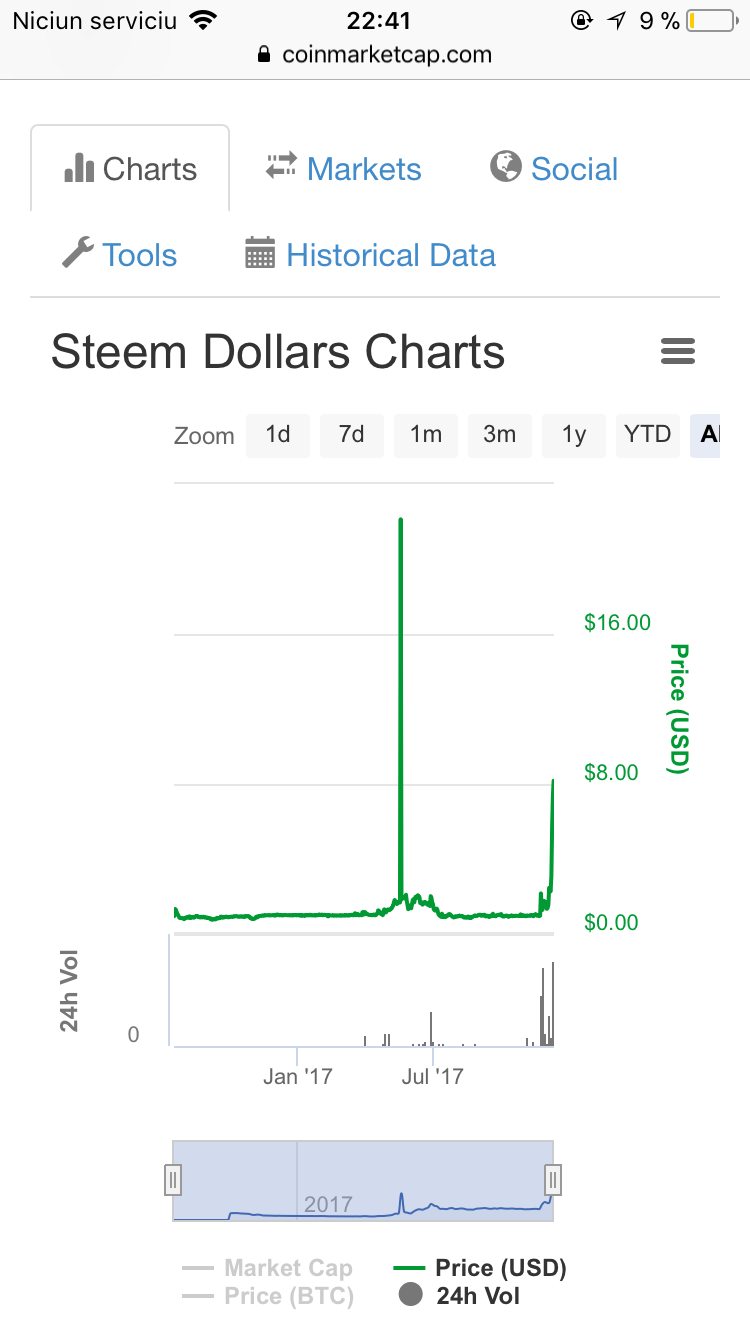This screenshot has height=1334, width=750.
Task: View the Historical Data tab
Action: coord(370,255)
